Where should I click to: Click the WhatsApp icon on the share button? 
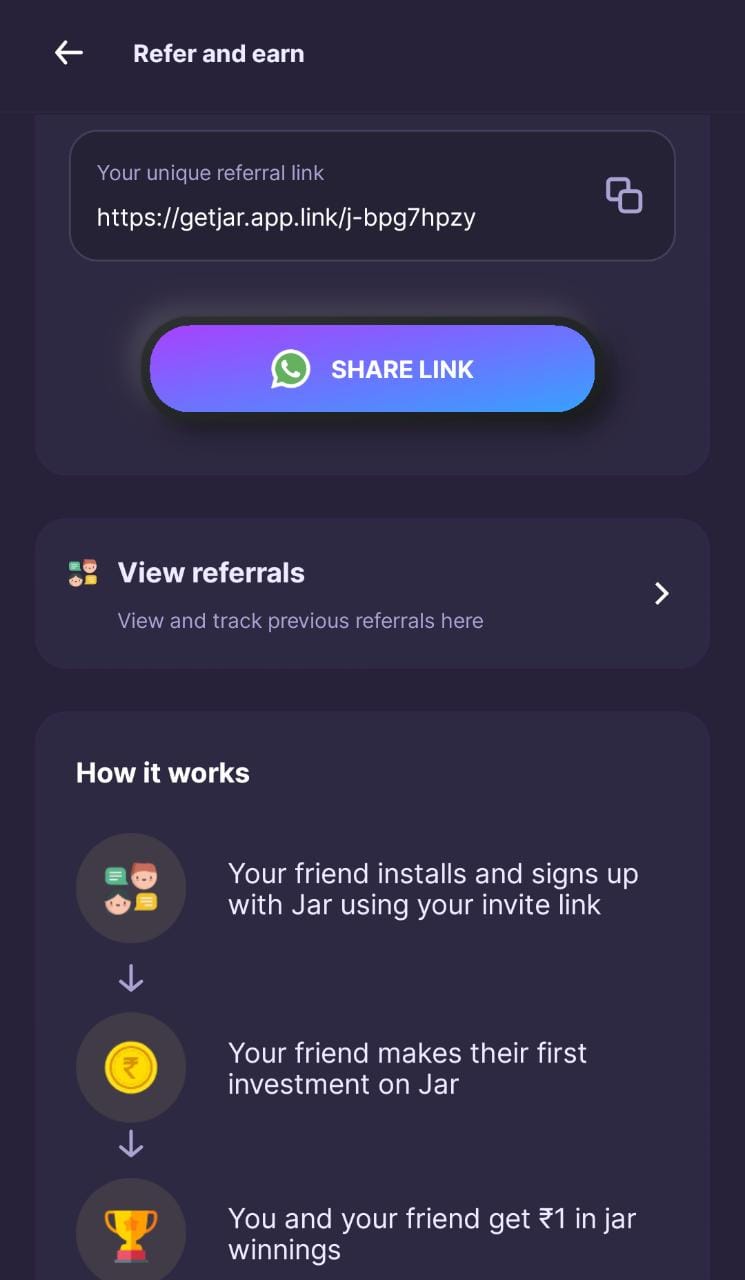tap(290, 369)
